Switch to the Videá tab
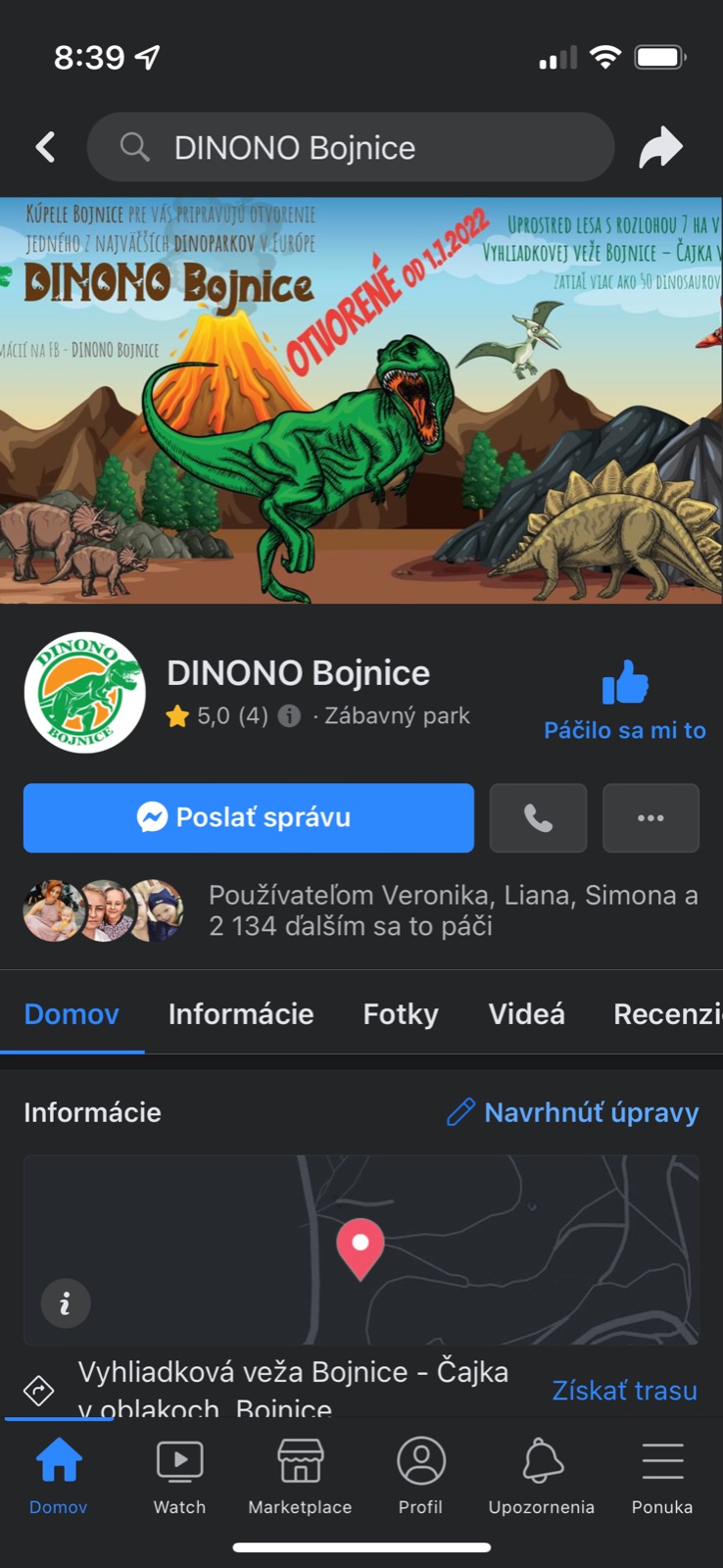This screenshot has width=723, height=1568. (527, 1013)
